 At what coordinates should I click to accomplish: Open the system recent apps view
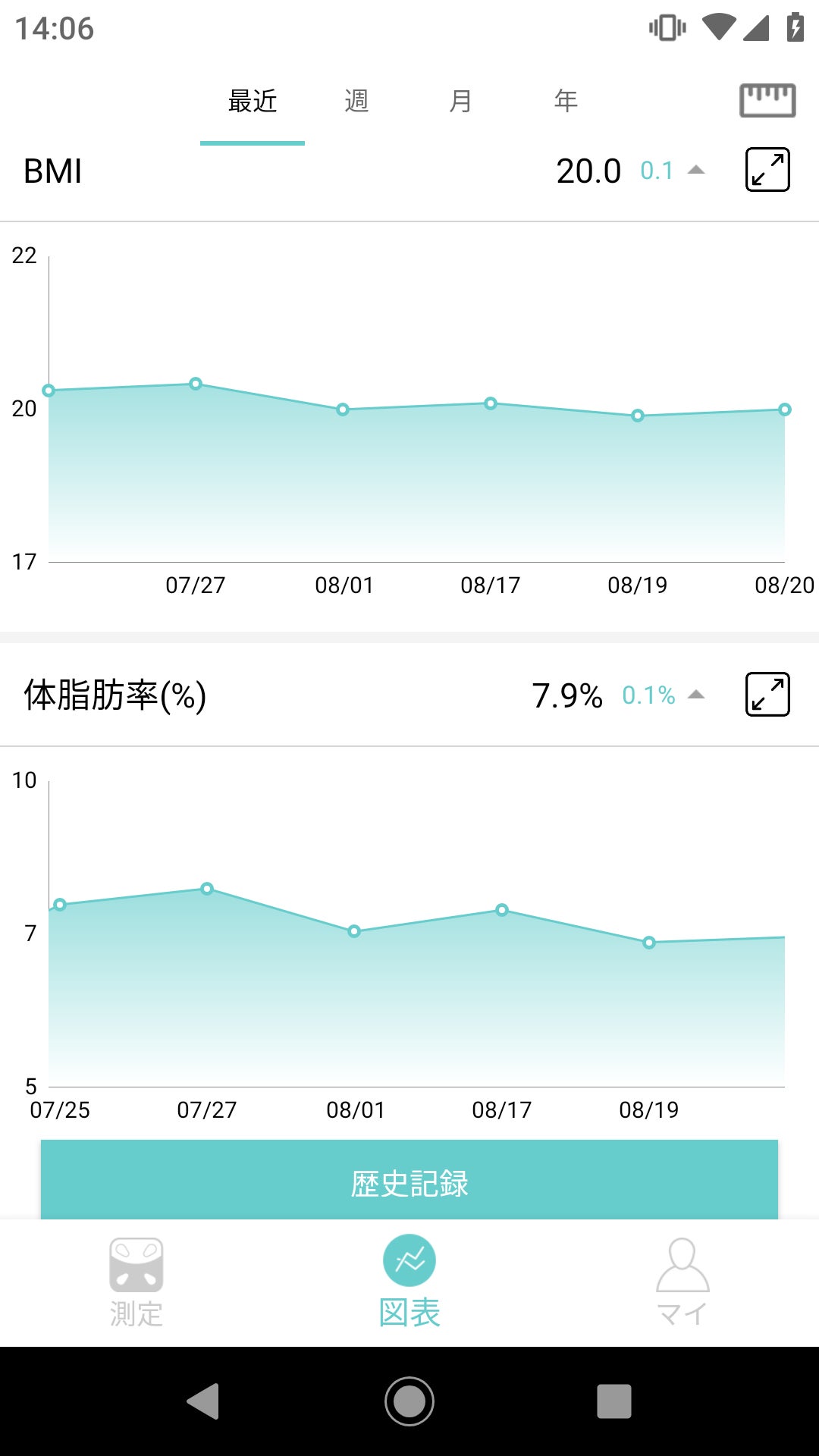(613, 1401)
